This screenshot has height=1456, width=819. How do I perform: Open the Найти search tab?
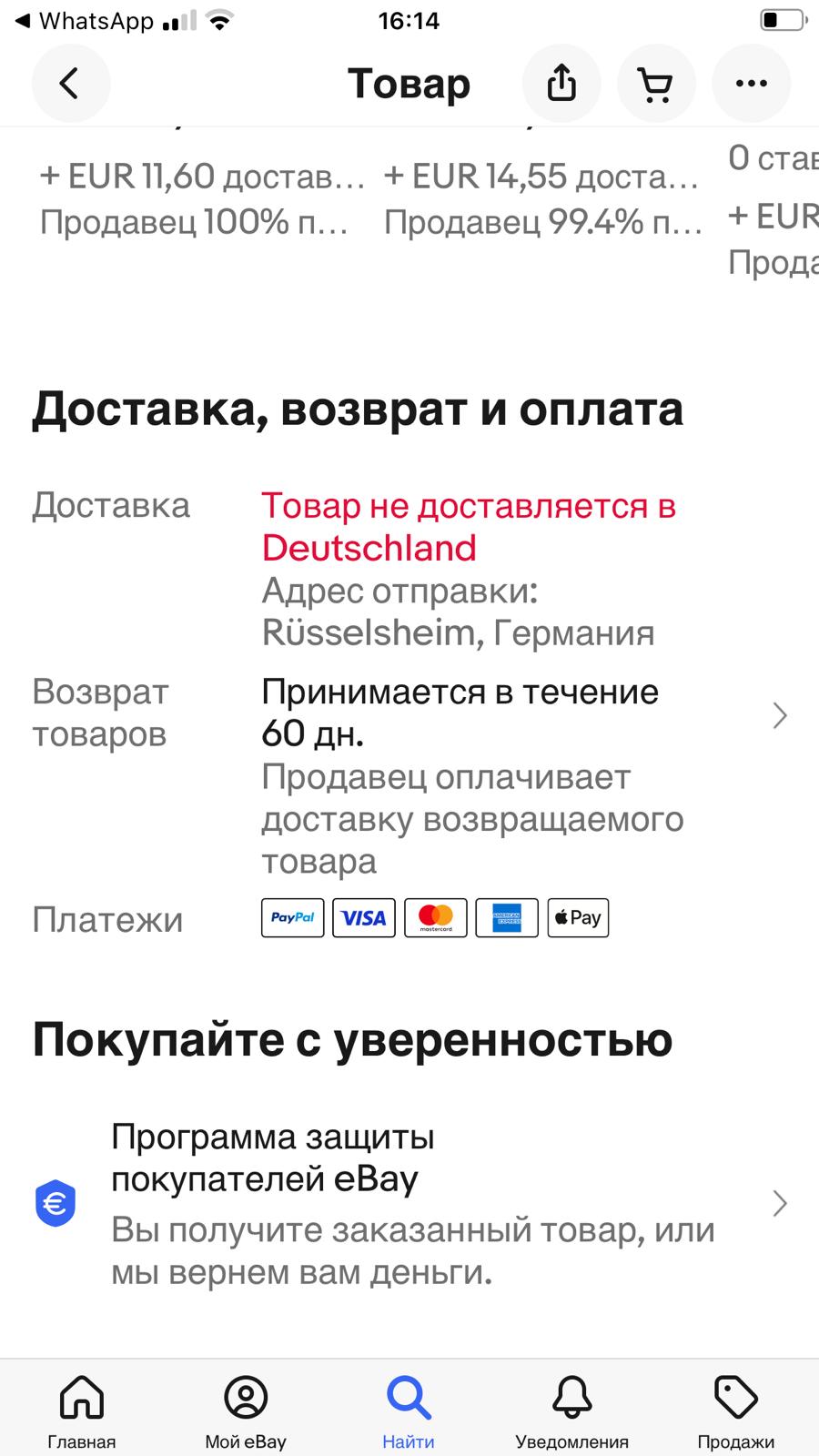click(409, 1411)
